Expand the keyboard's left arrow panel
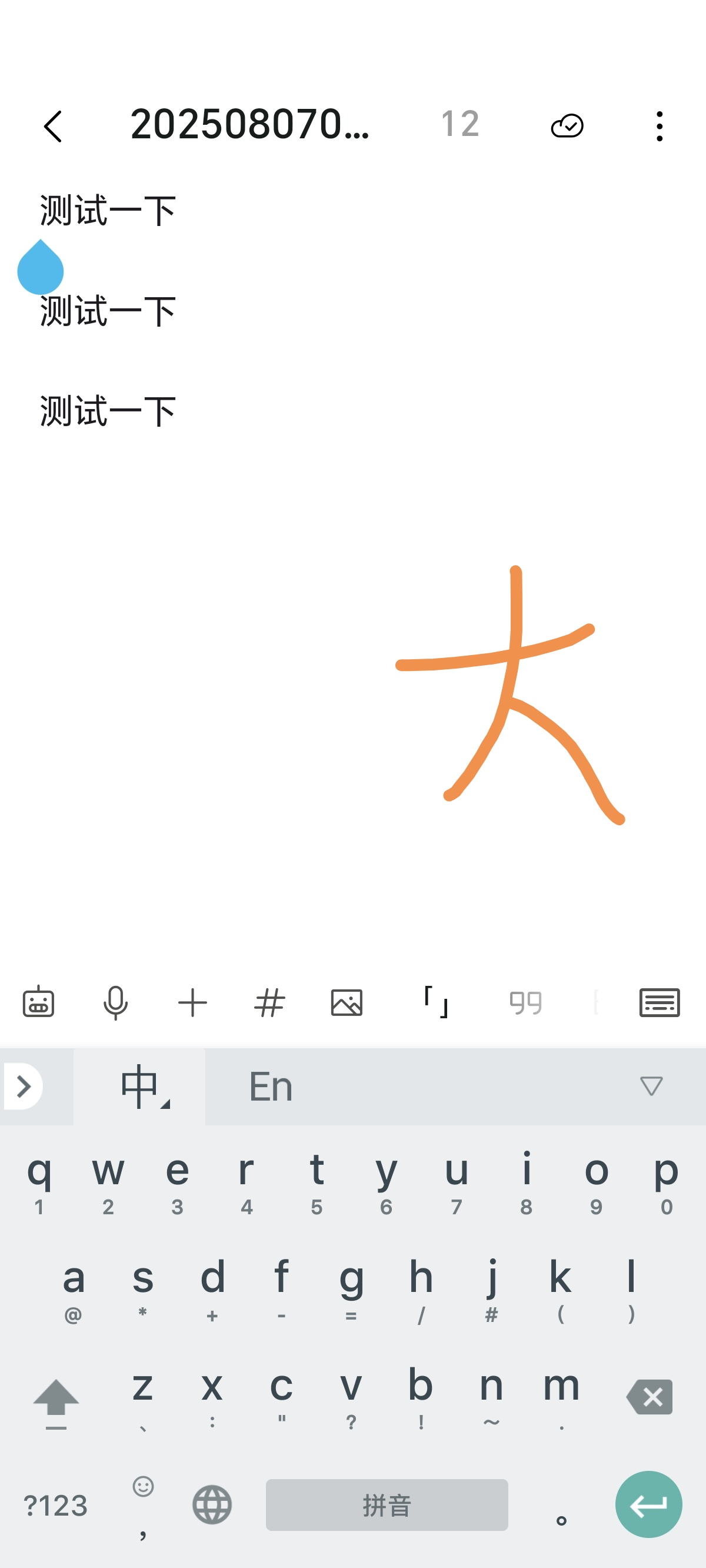The width and height of the screenshot is (706, 1568). click(x=23, y=1087)
